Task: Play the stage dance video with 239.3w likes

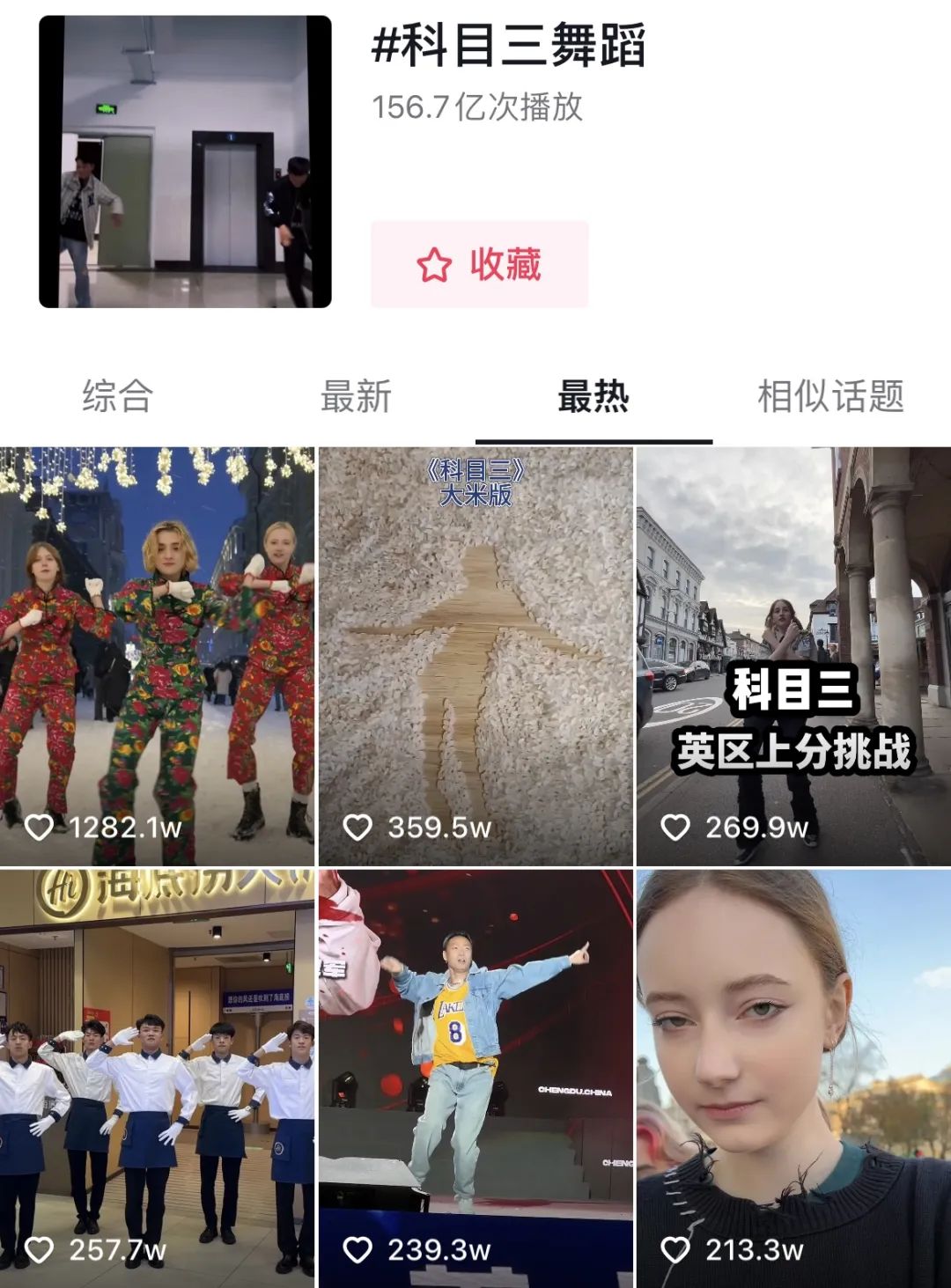Action: pyautogui.click(x=475, y=1078)
